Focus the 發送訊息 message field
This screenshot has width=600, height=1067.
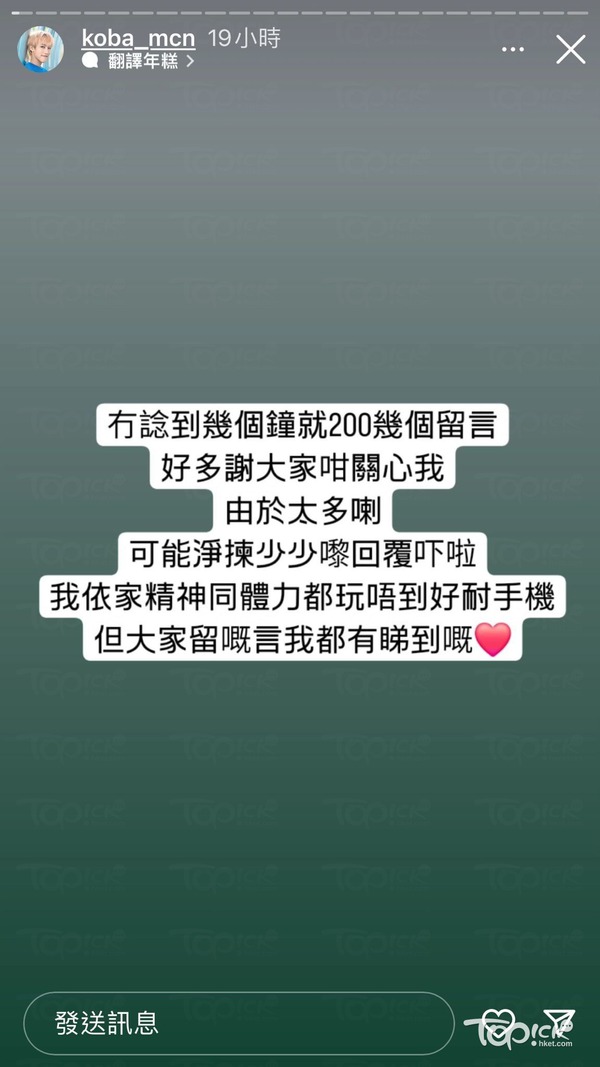tap(238, 1023)
